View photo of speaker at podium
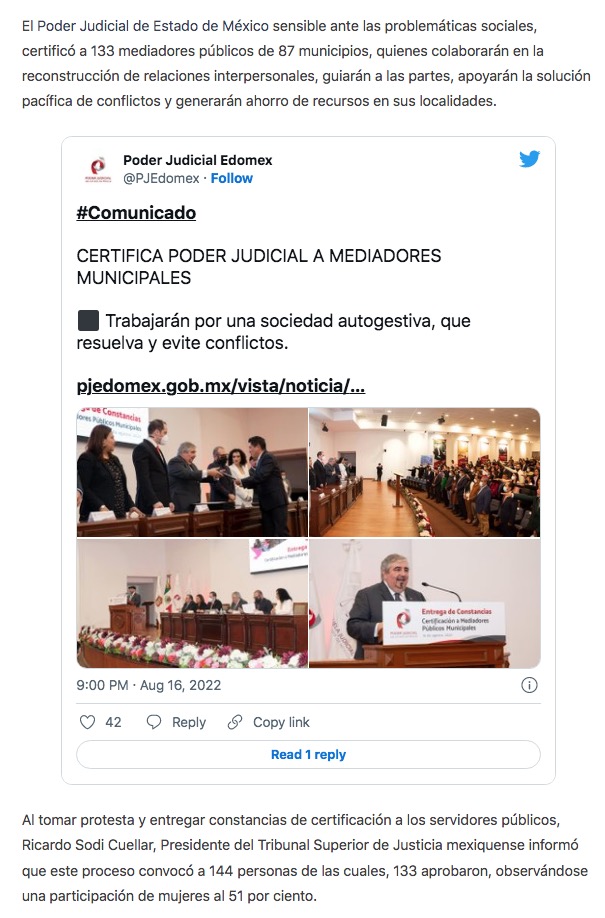 coord(424,603)
